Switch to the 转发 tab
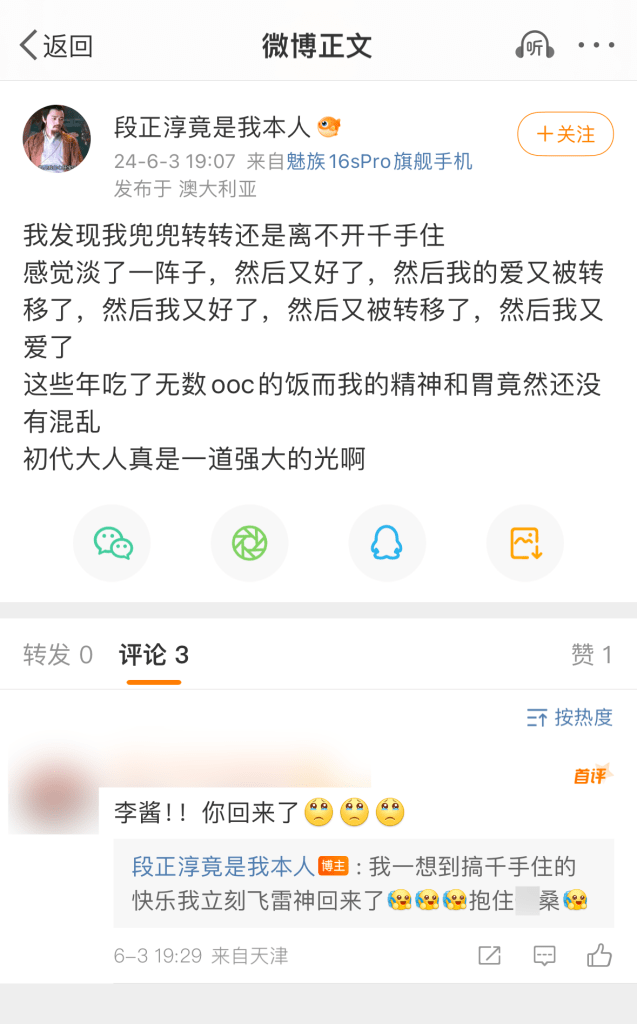This screenshot has width=637, height=1024. point(58,655)
